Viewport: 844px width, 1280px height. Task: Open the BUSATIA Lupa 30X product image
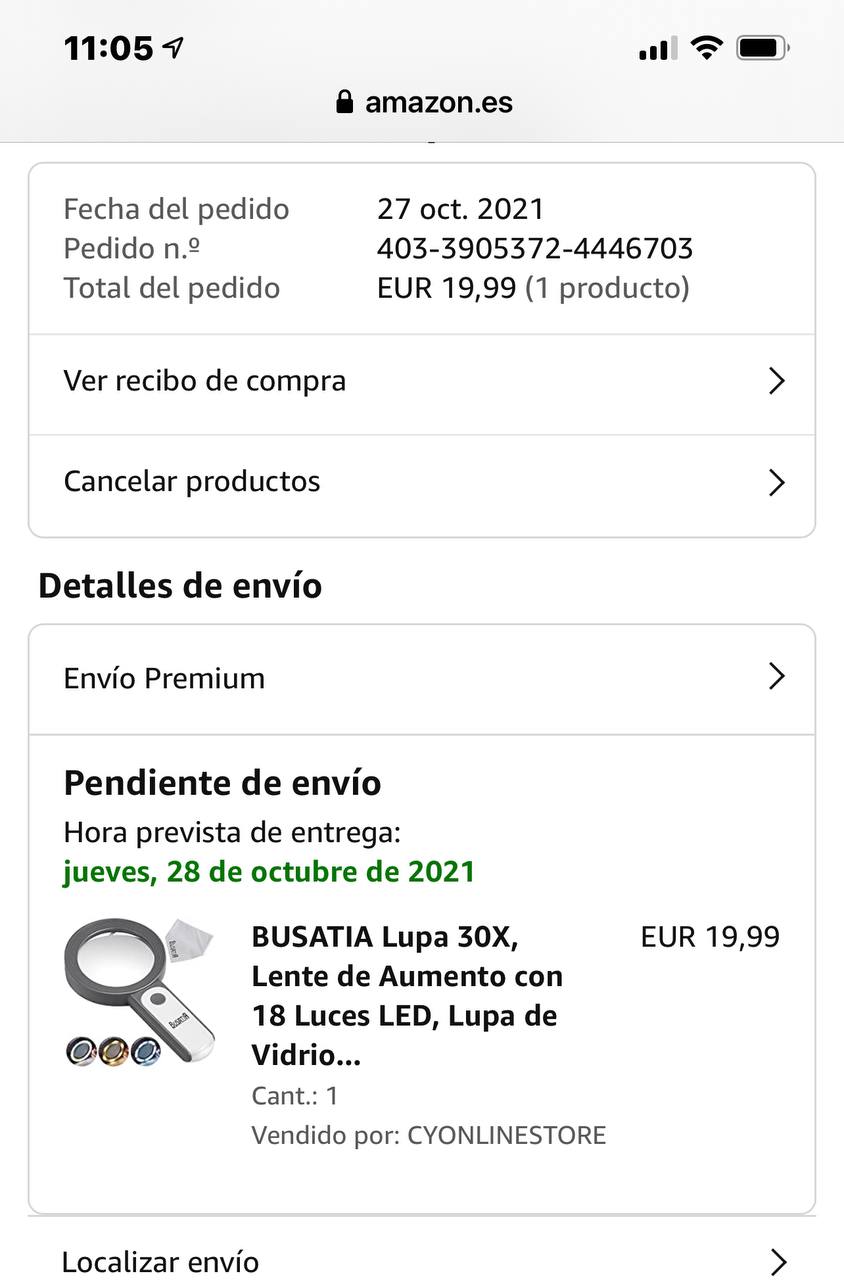140,993
